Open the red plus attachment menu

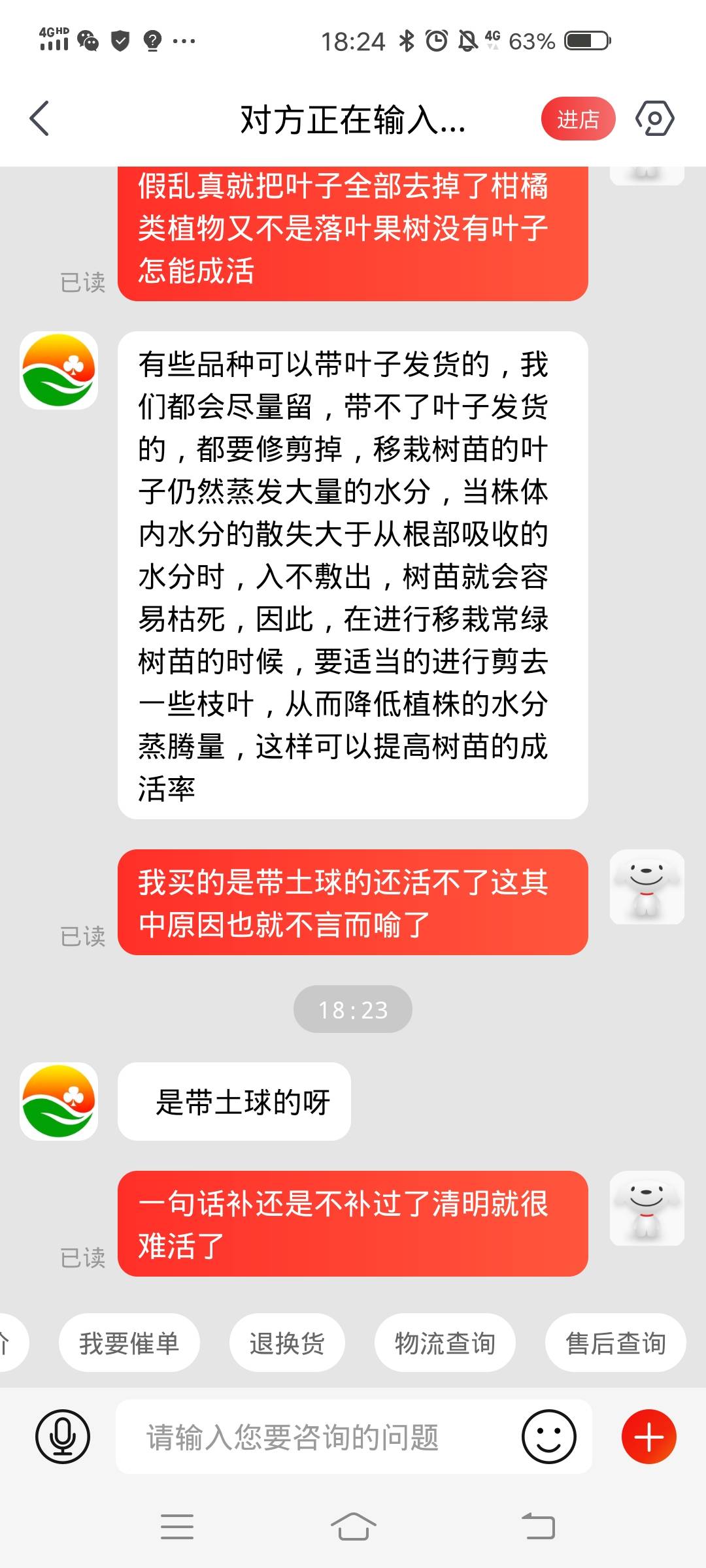pyautogui.click(x=648, y=1437)
